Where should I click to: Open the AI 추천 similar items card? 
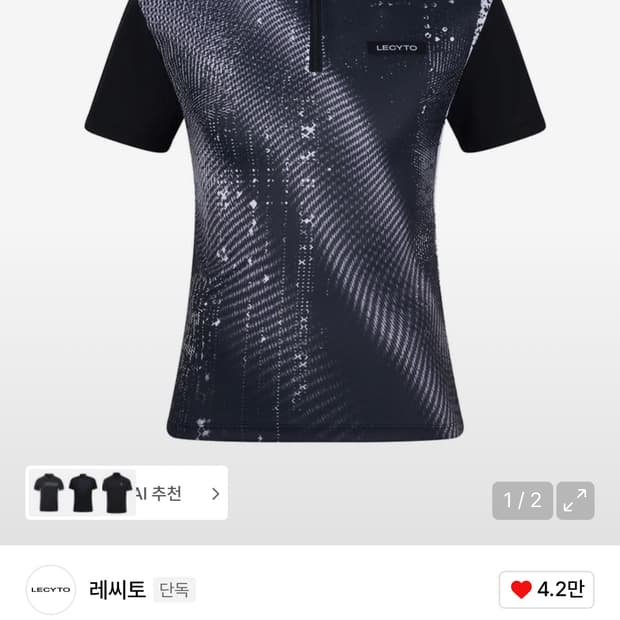pos(127,493)
